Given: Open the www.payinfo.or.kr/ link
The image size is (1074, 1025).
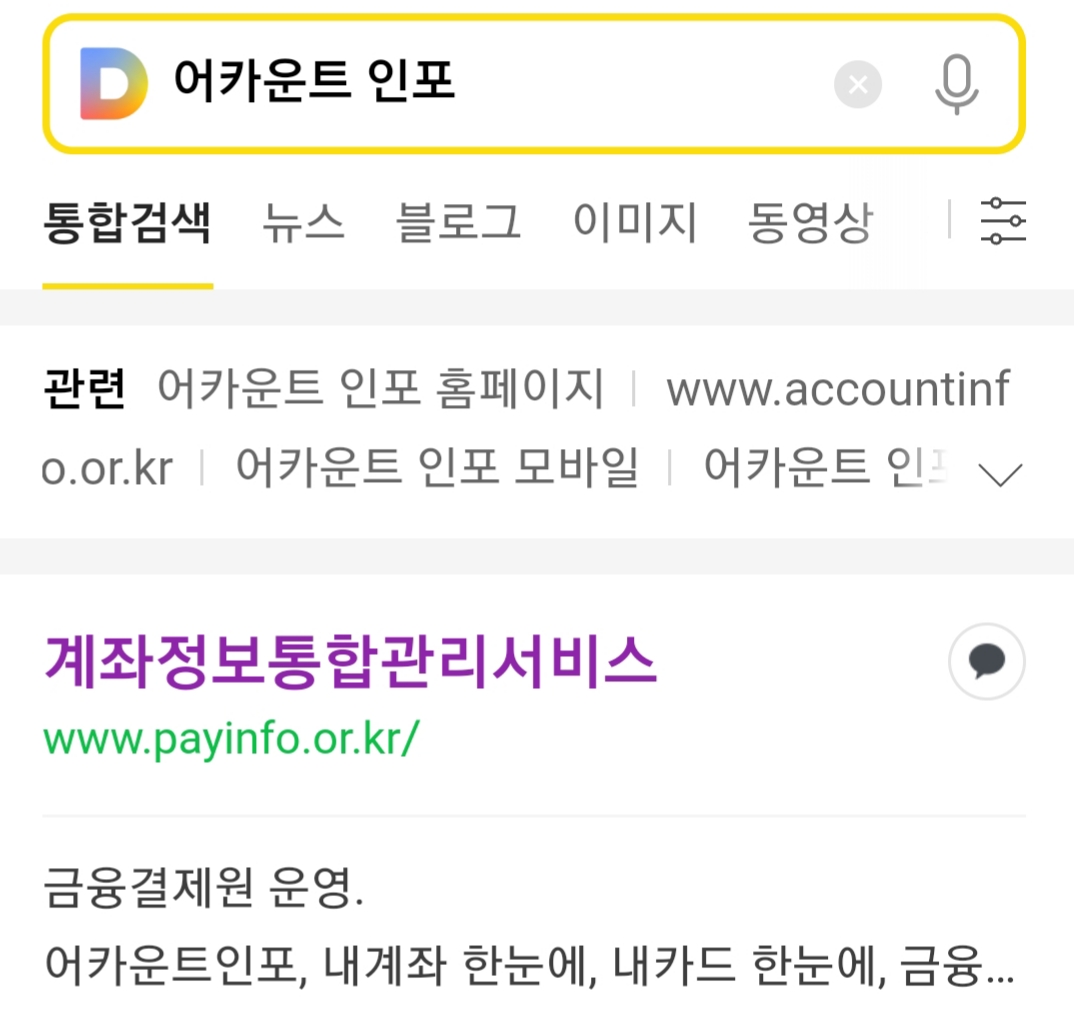Looking at the screenshot, I should (232, 740).
